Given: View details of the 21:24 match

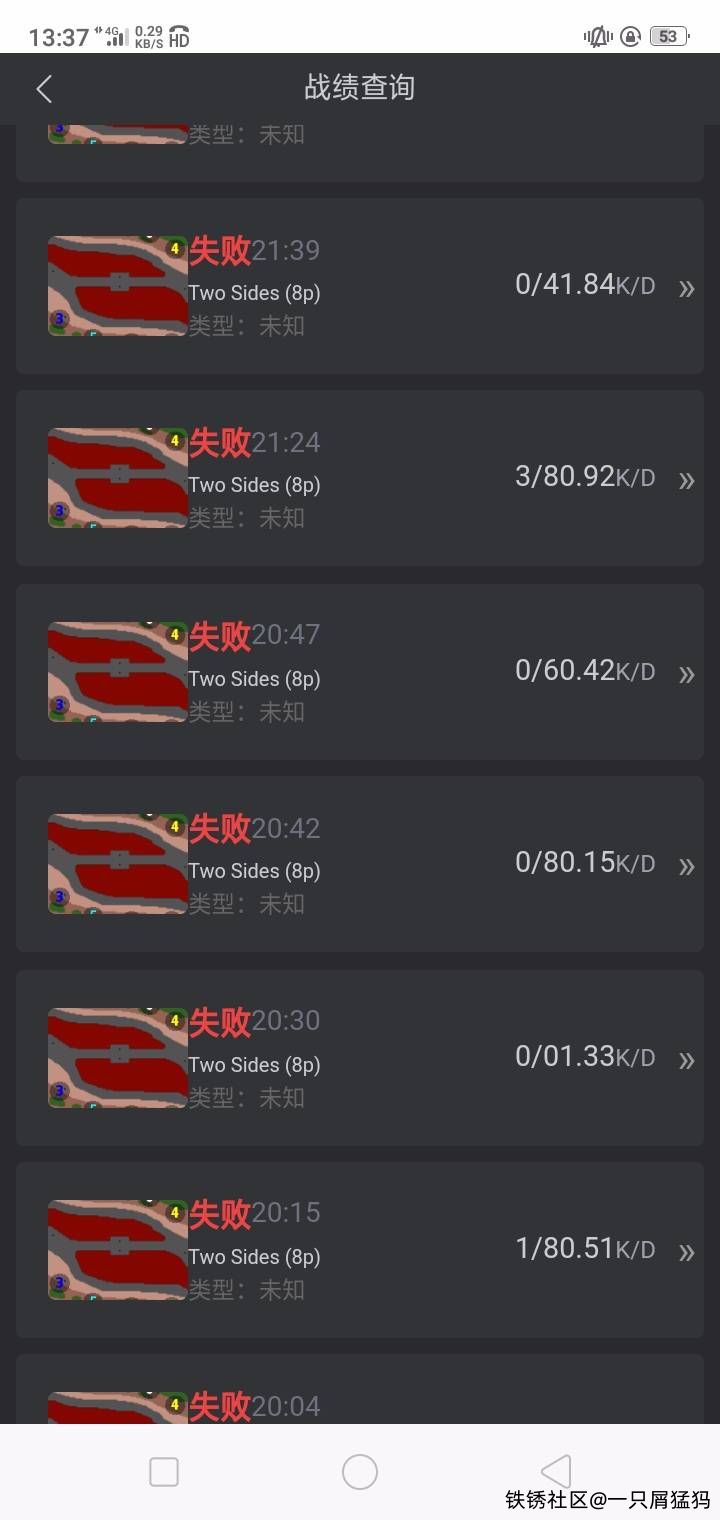Looking at the screenshot, I should [360, 478].
